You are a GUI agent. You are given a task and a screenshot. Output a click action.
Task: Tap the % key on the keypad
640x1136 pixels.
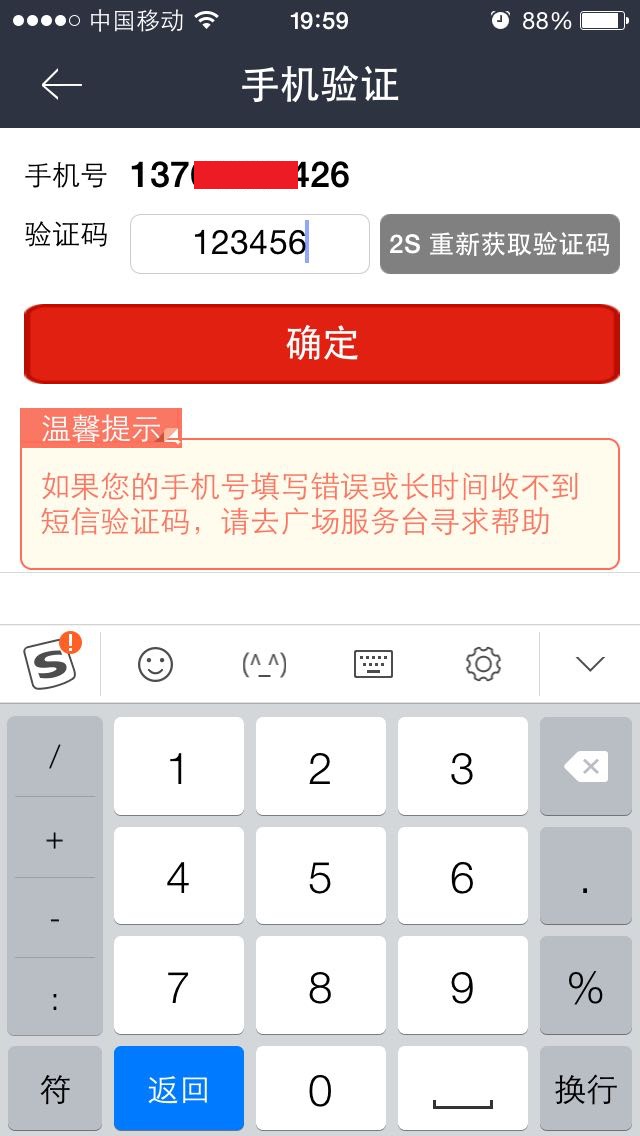click(x=586, y=985)
